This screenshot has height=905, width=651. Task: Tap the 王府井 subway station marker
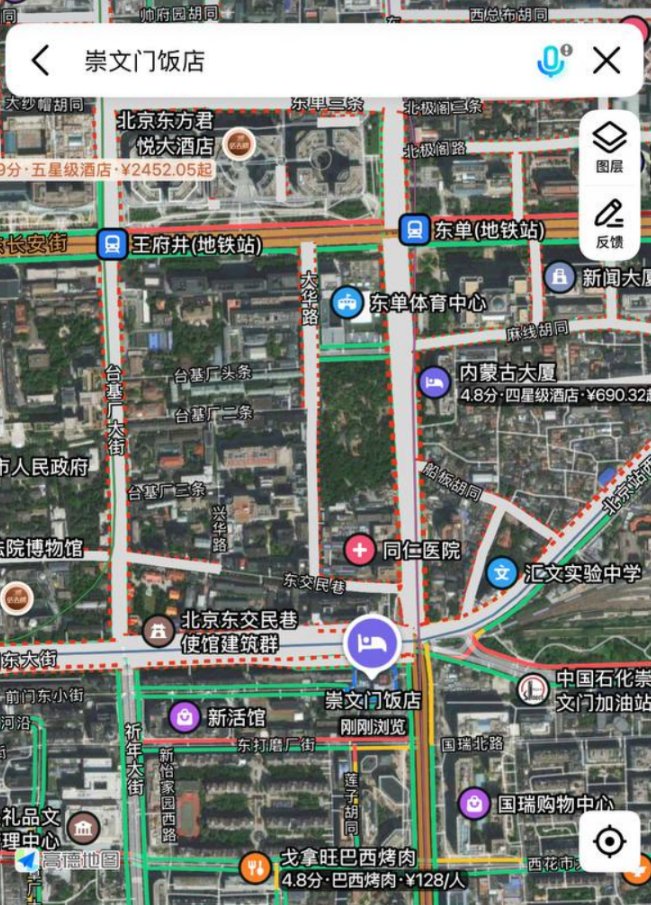(112, 243)
